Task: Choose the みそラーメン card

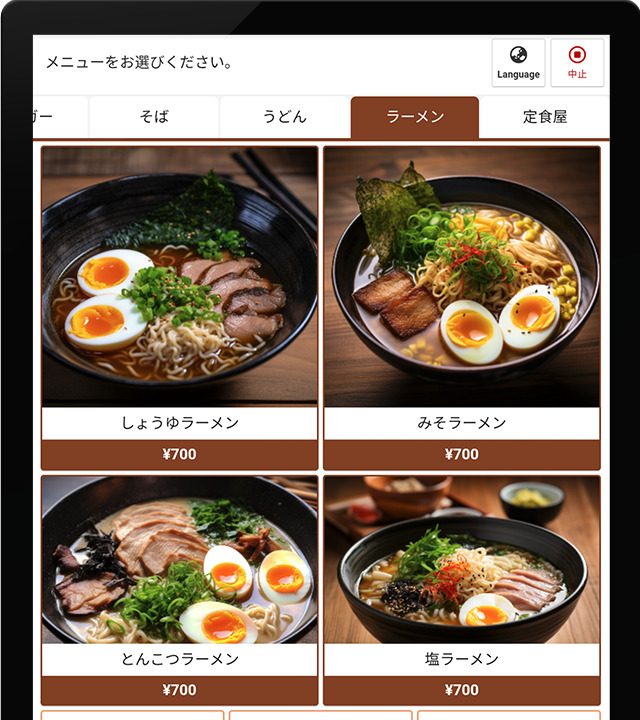Action: pyautogui.click(x=461, y=308)
